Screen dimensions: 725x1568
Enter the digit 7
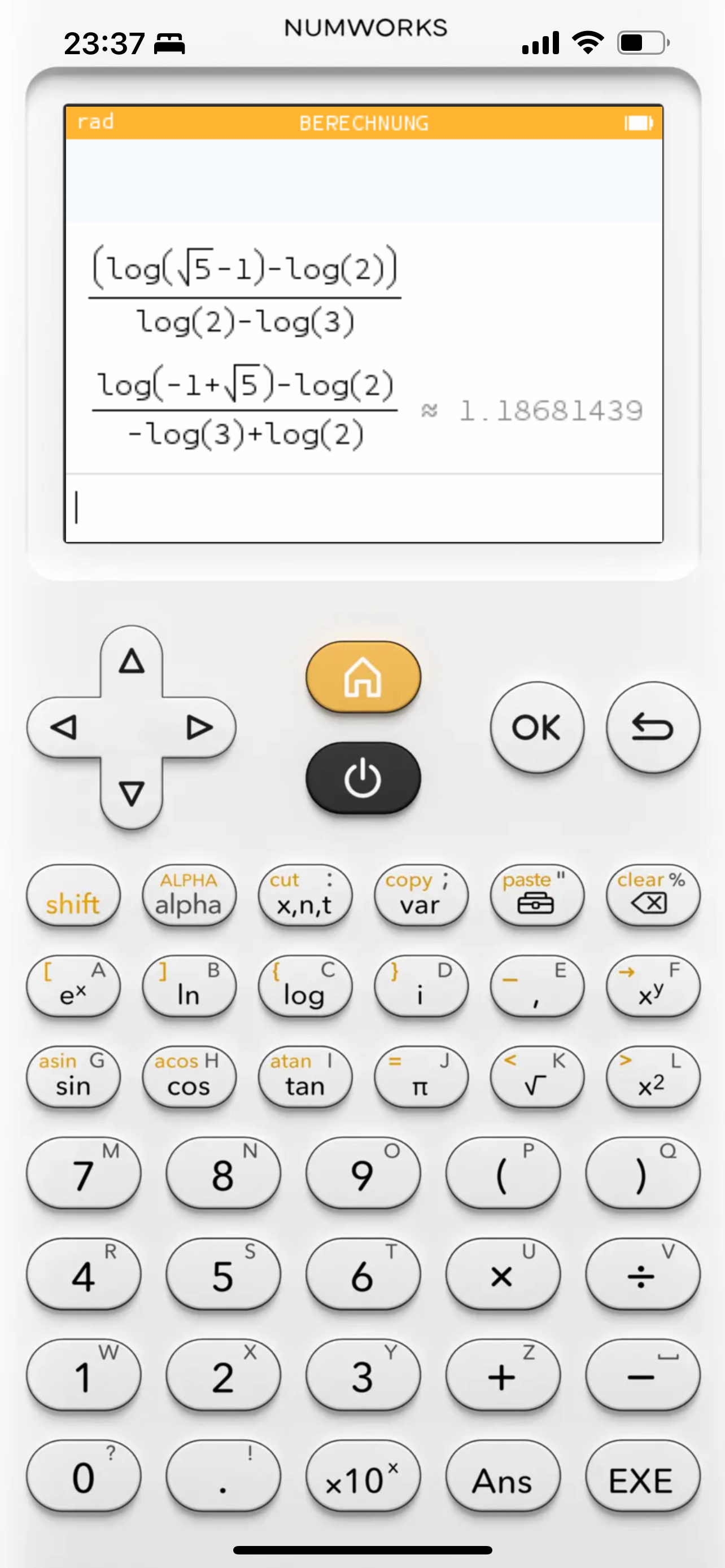pyautogui.click(x=84, y=1173)
